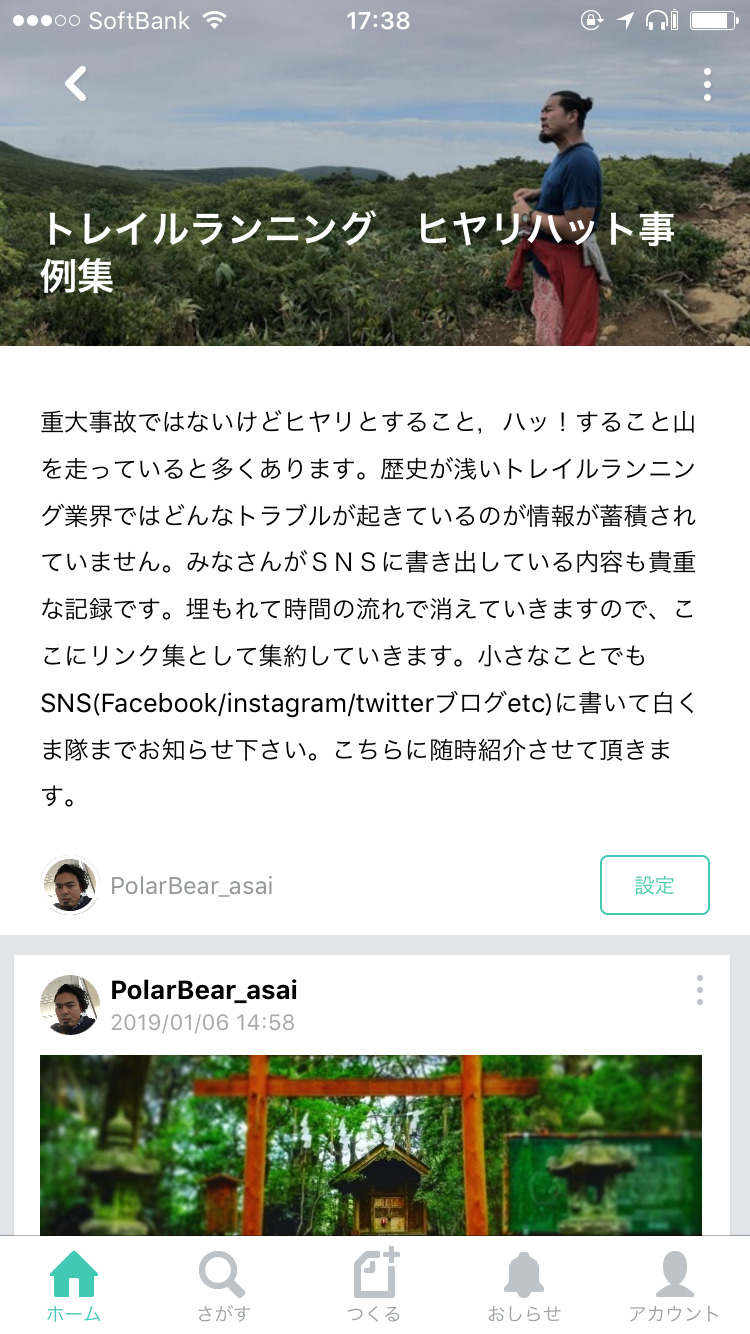Open the つくる create tab
Viewport: 750px width, 1334px height.
[x=375, y=1286]
